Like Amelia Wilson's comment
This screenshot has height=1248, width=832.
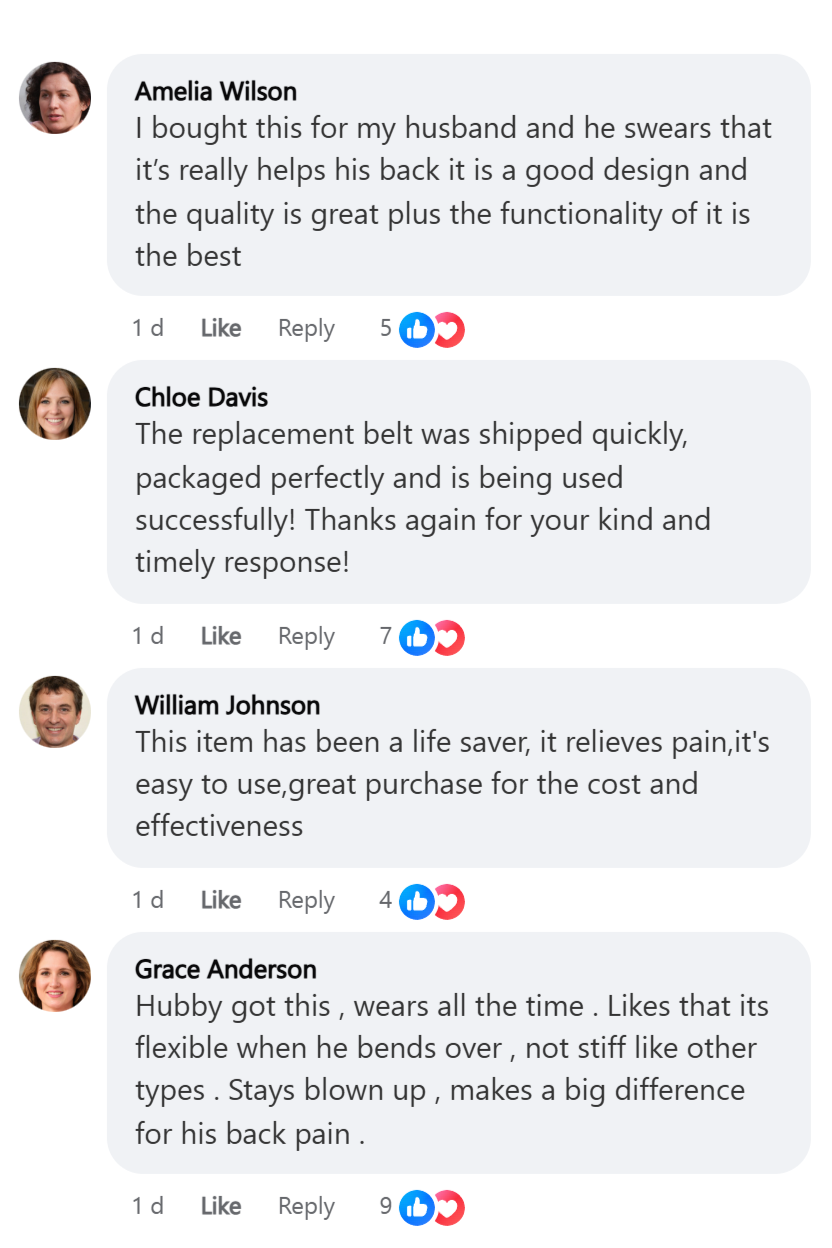click(x=221, y=329)
